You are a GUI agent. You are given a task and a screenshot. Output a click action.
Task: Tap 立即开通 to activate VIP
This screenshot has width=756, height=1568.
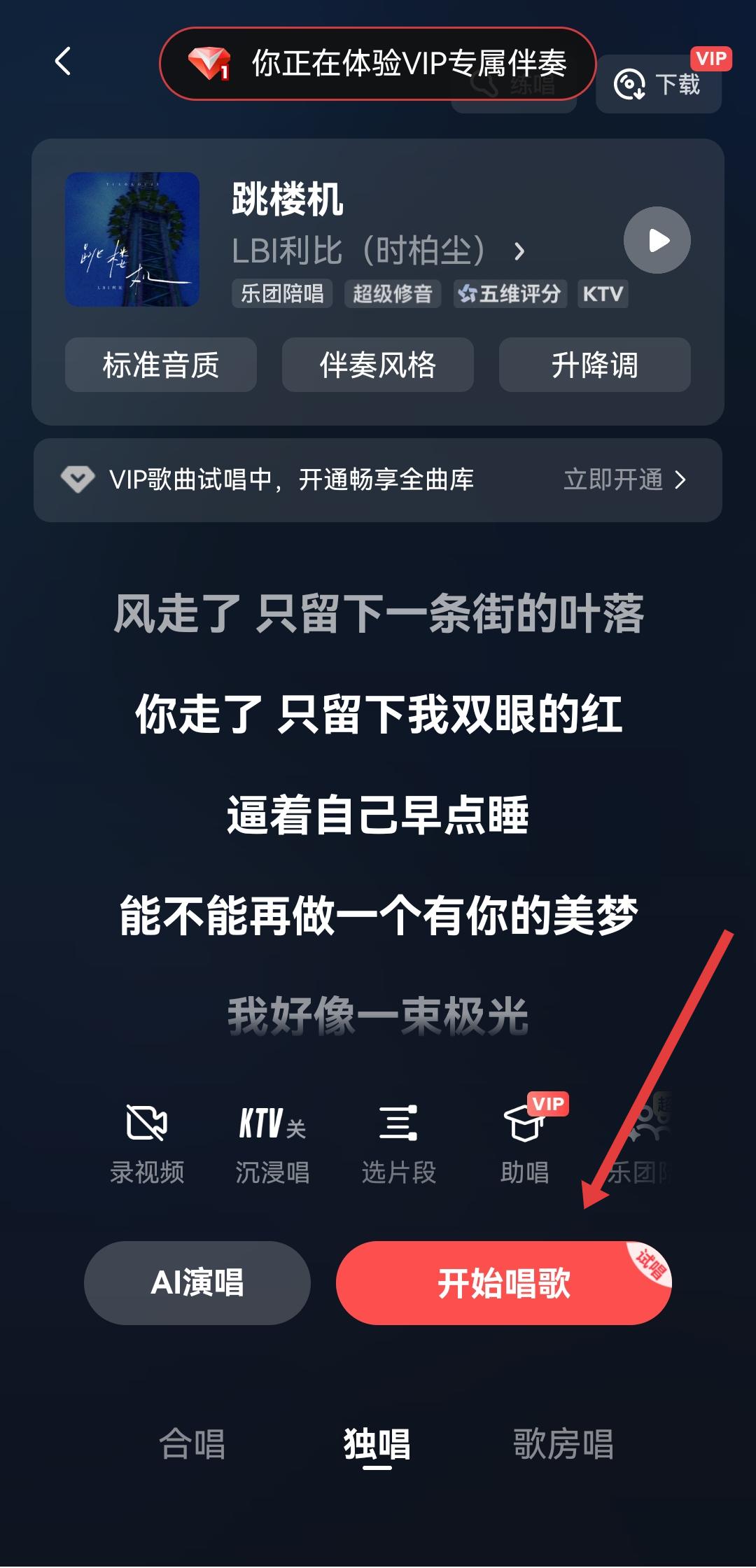[624, 480]
